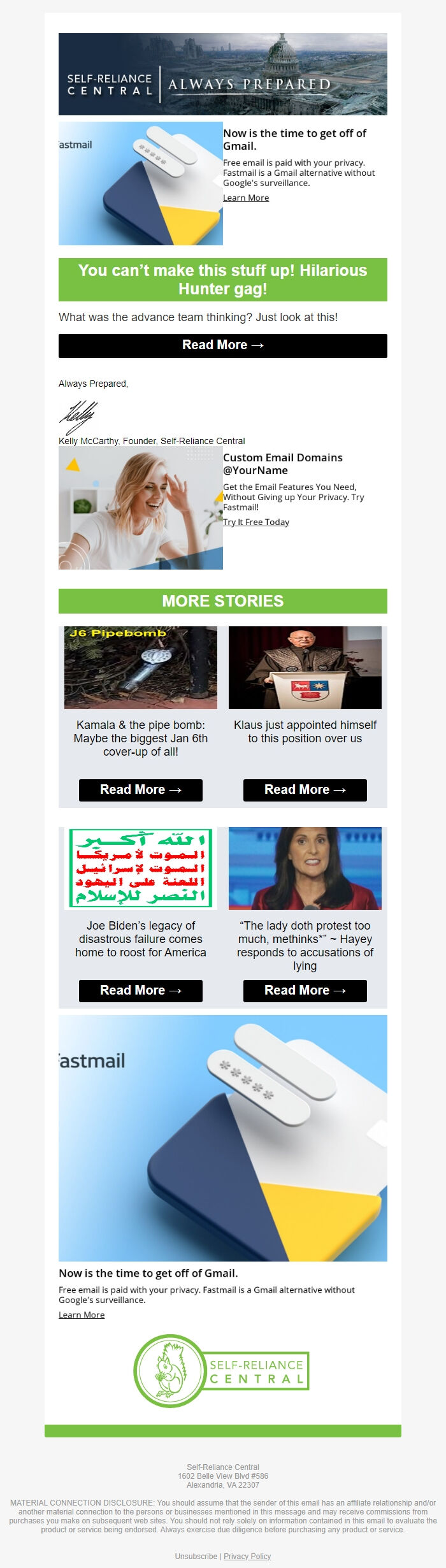Open the Custom Email Domains ad image
This screenshot has width=446, height=1568.
pyautogui.click(x=140, y=508)
